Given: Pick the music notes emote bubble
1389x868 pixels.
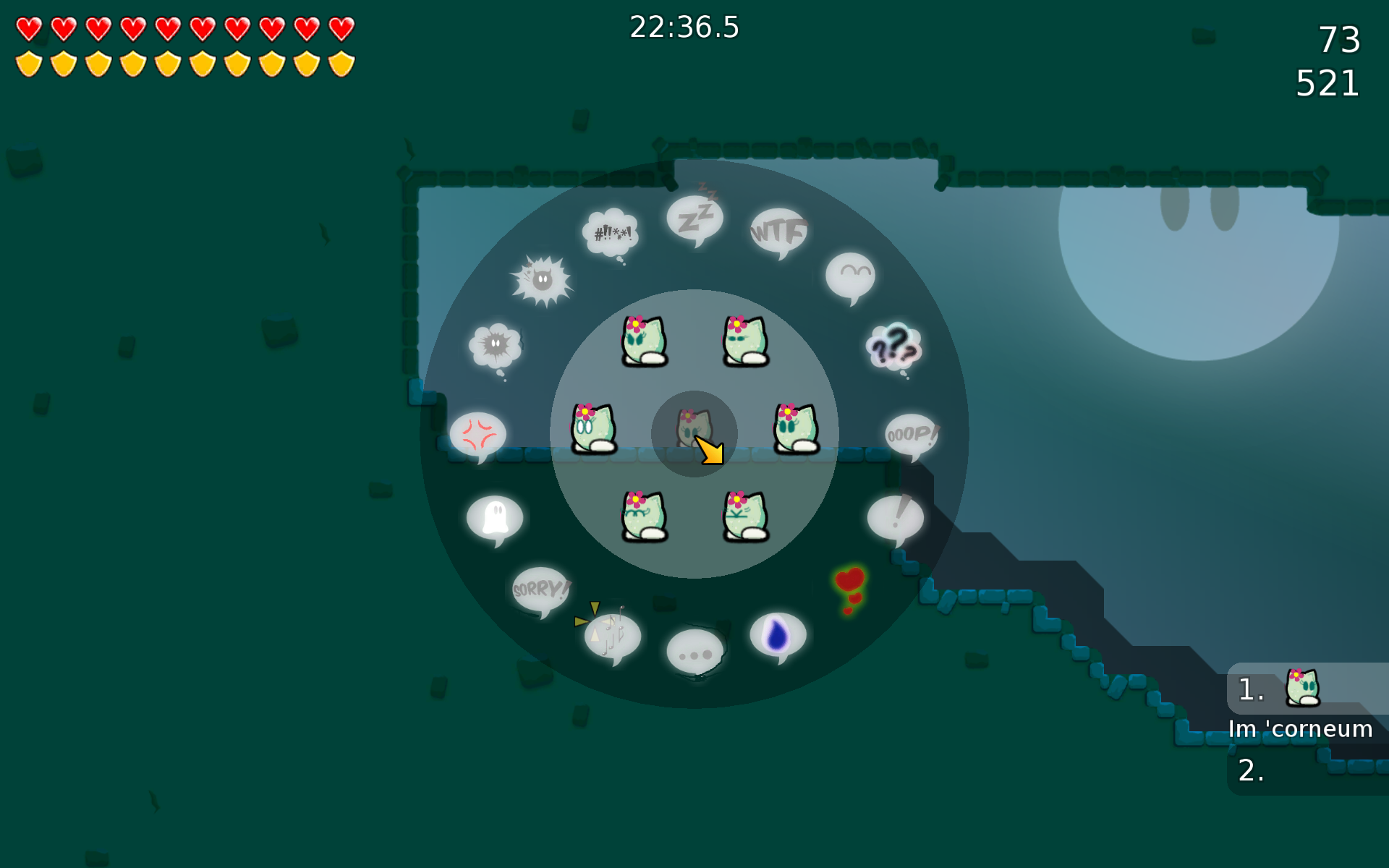Looking at the screenshot, I should click(x=612, y=635).
